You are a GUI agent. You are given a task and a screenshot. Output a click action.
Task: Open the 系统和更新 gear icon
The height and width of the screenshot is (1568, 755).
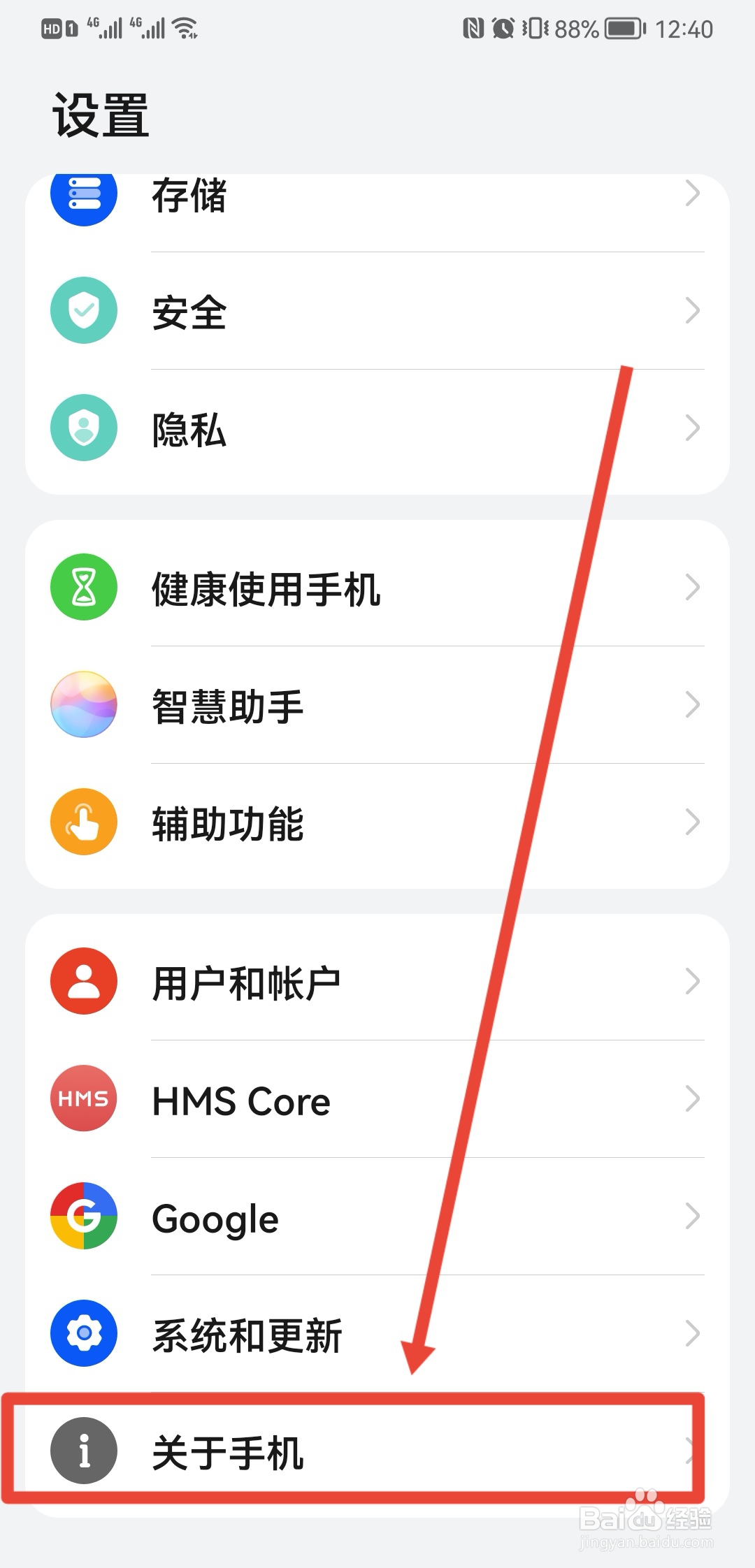pos(82,1332)
